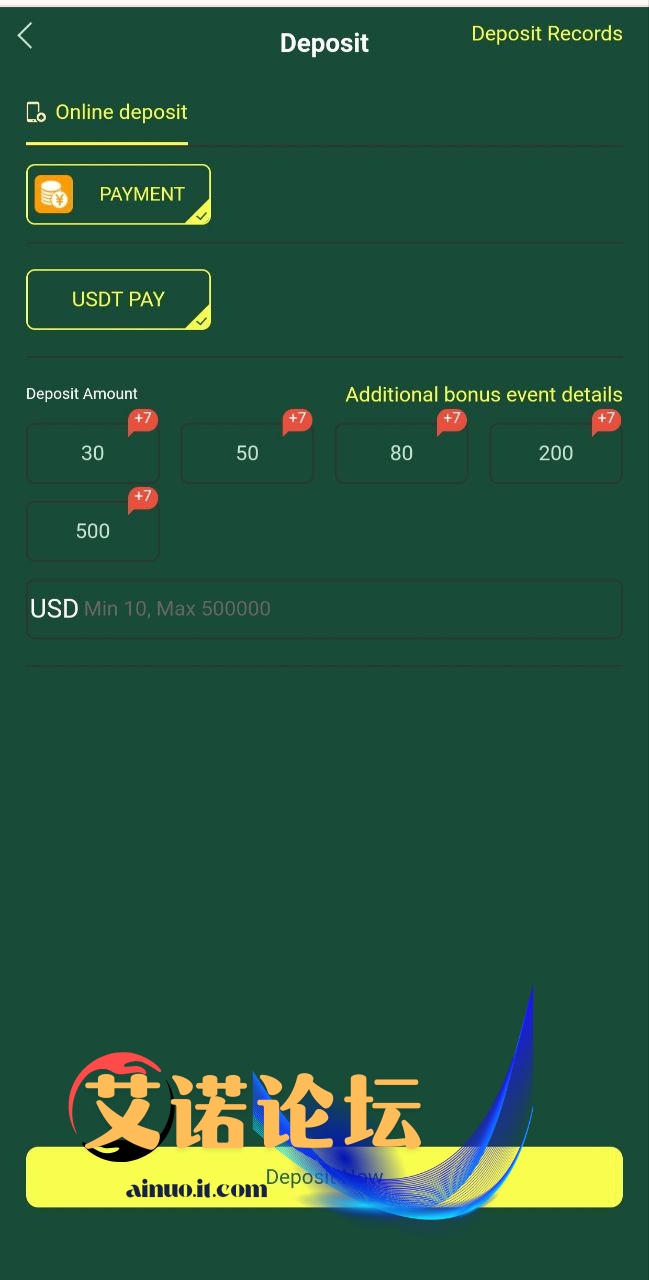This screenshot has height=1280, width=649.
Task: Pick the 500 deposit amount
Action: 92,531
